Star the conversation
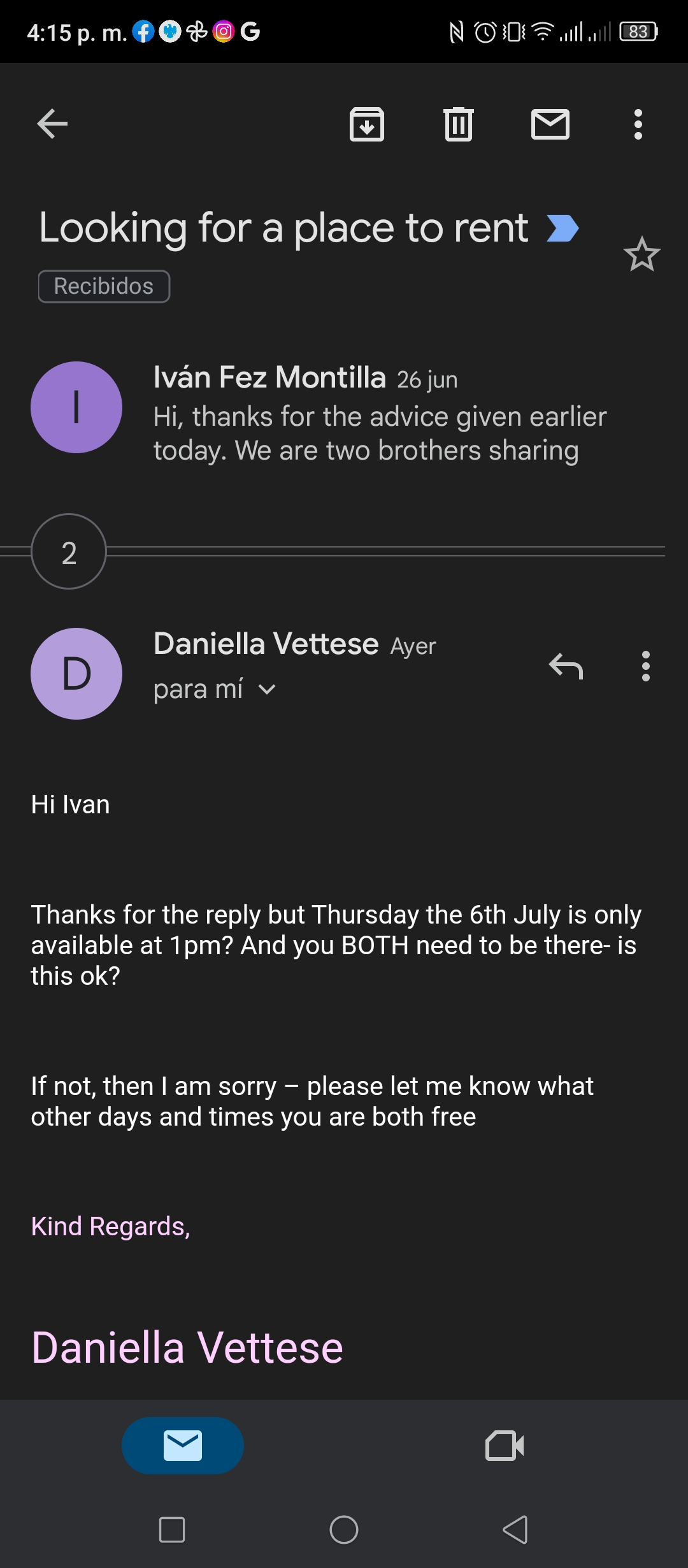Viewport: 688px width, 1568px height. pos(641,254)
